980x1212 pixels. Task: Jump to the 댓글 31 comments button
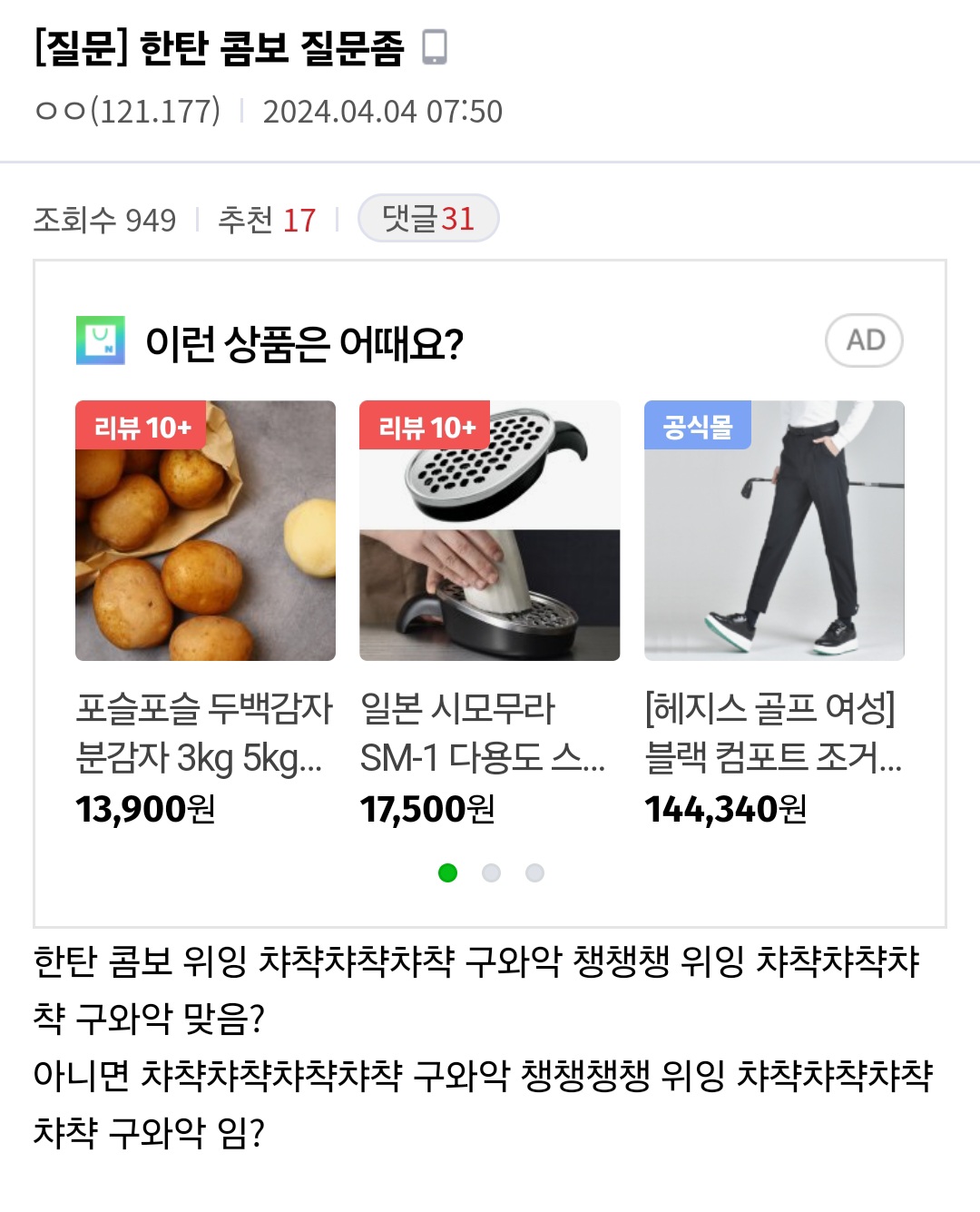pyautogui.click(x=428, y=219)
